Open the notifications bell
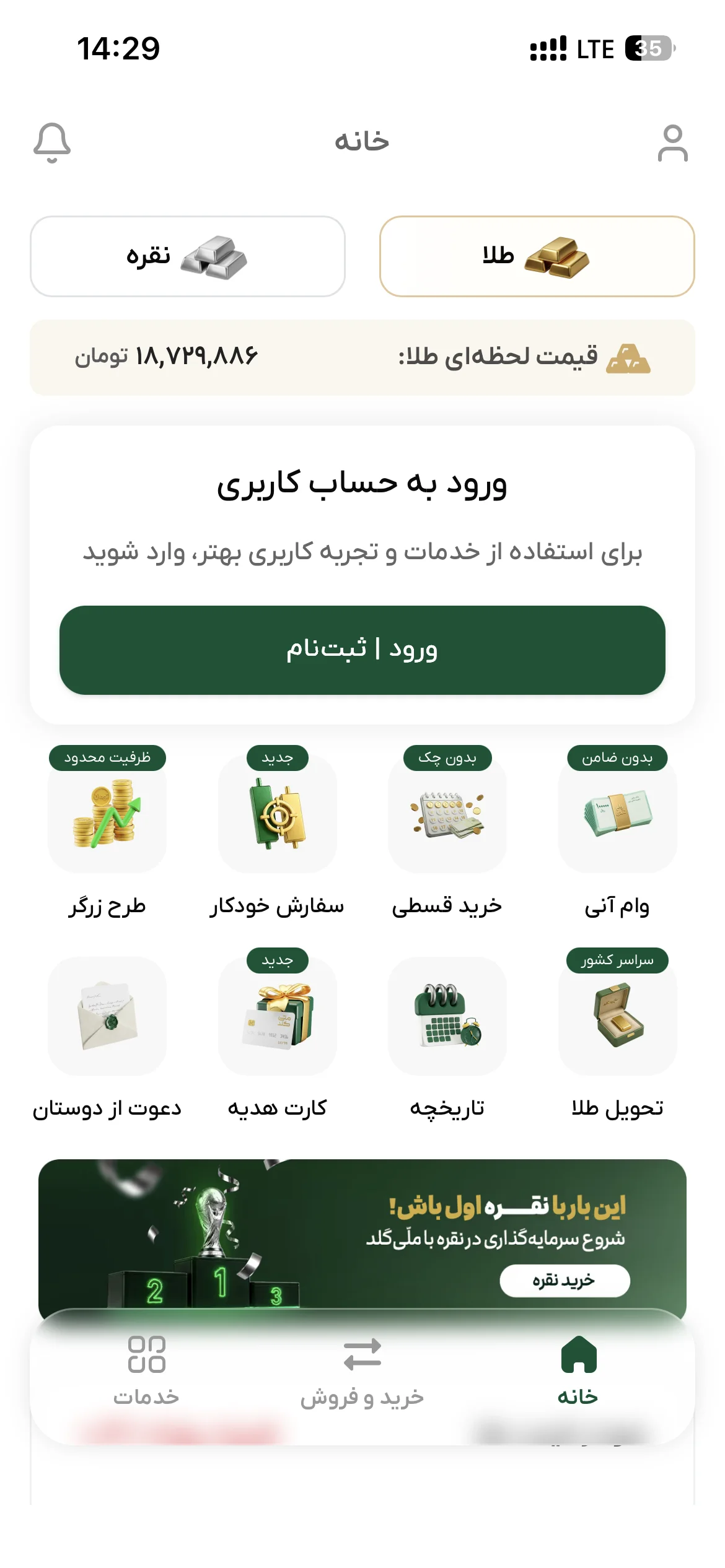The image size is (725, 1568). click(x=52, y=143)
